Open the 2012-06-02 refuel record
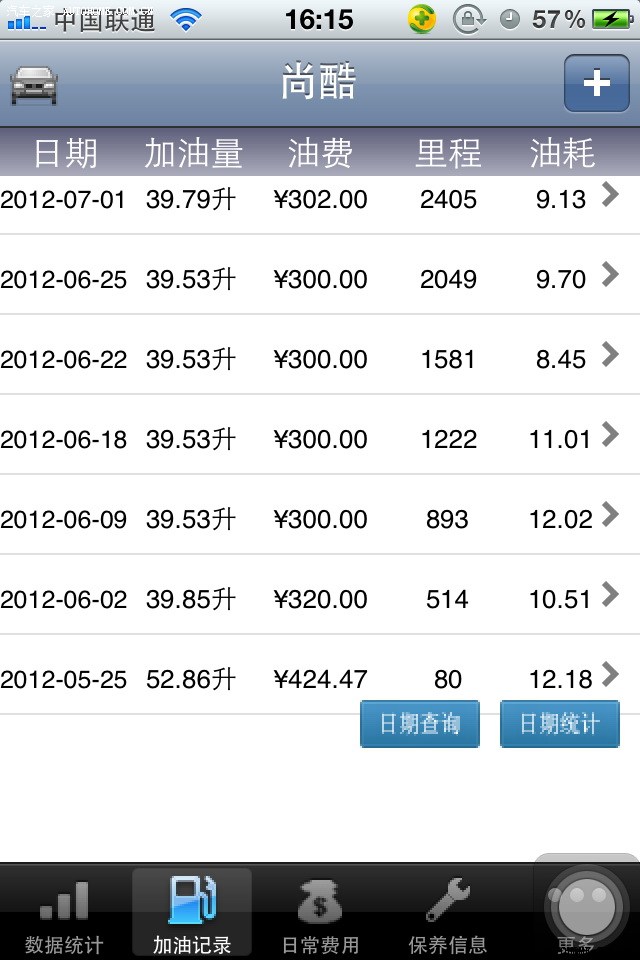Screen dimensions: 640x960 pos(320,599)
